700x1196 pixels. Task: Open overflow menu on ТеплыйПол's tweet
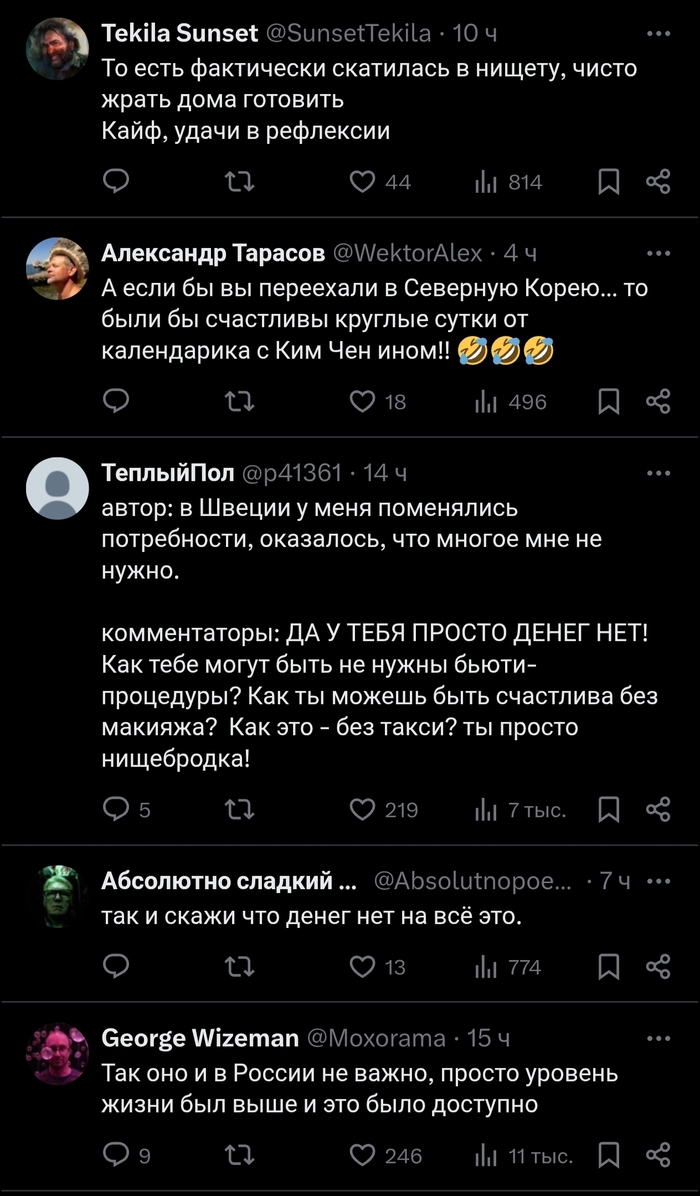[x=658, y=472]
